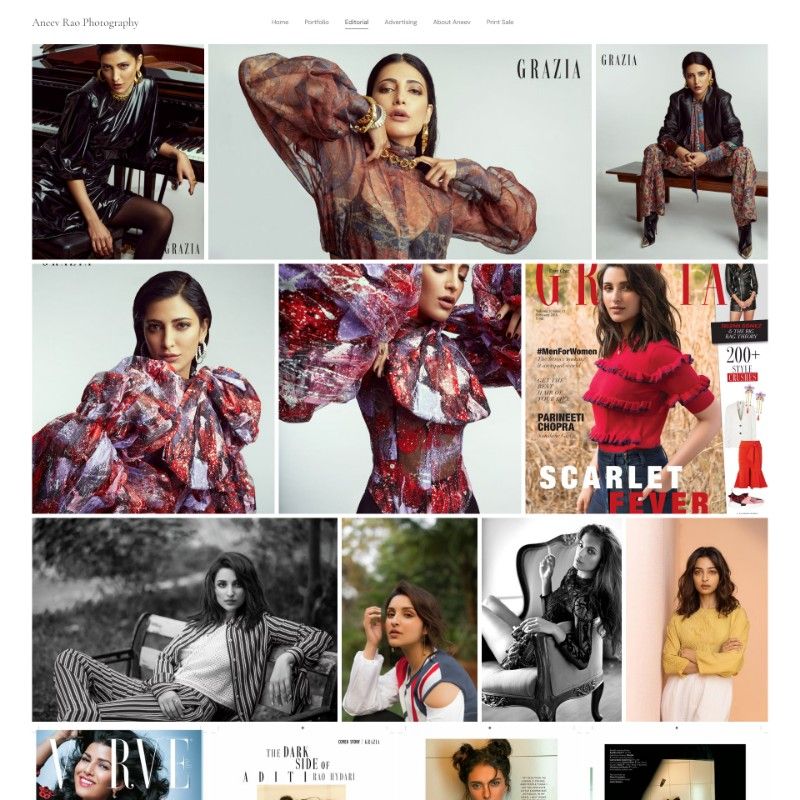View the Grazia photo seated on bench
The height and width of the screenshot is (800, 800).
pyautogui.click(x=682, y=151)
